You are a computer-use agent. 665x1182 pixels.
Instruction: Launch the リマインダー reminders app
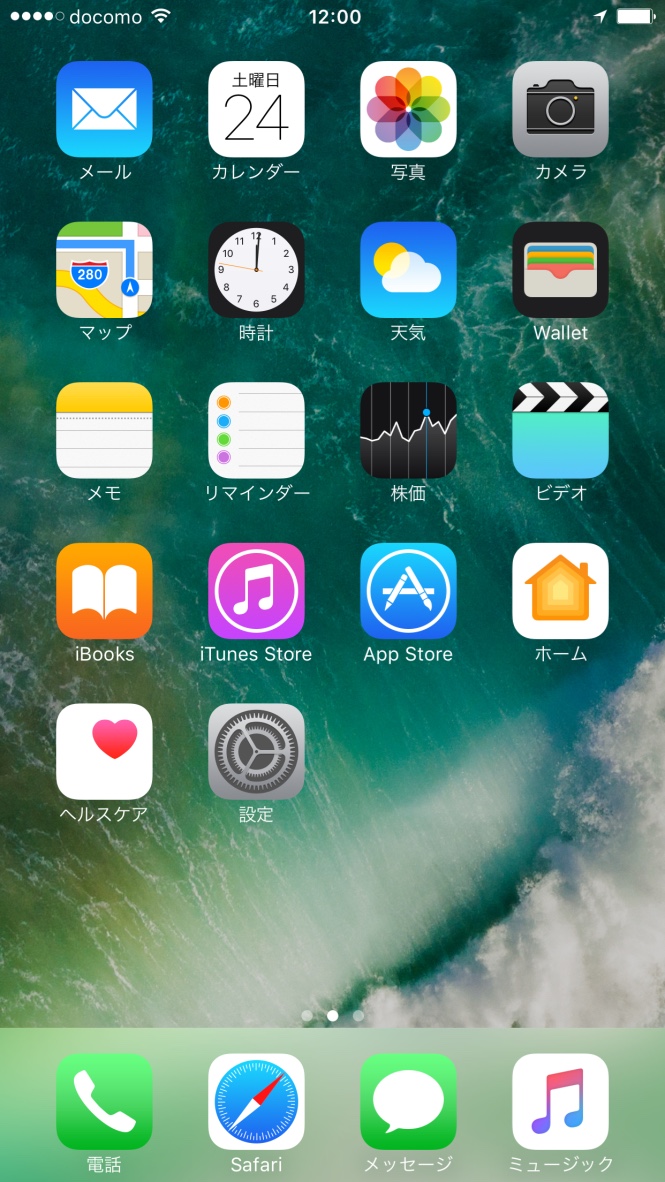point(256,431)
